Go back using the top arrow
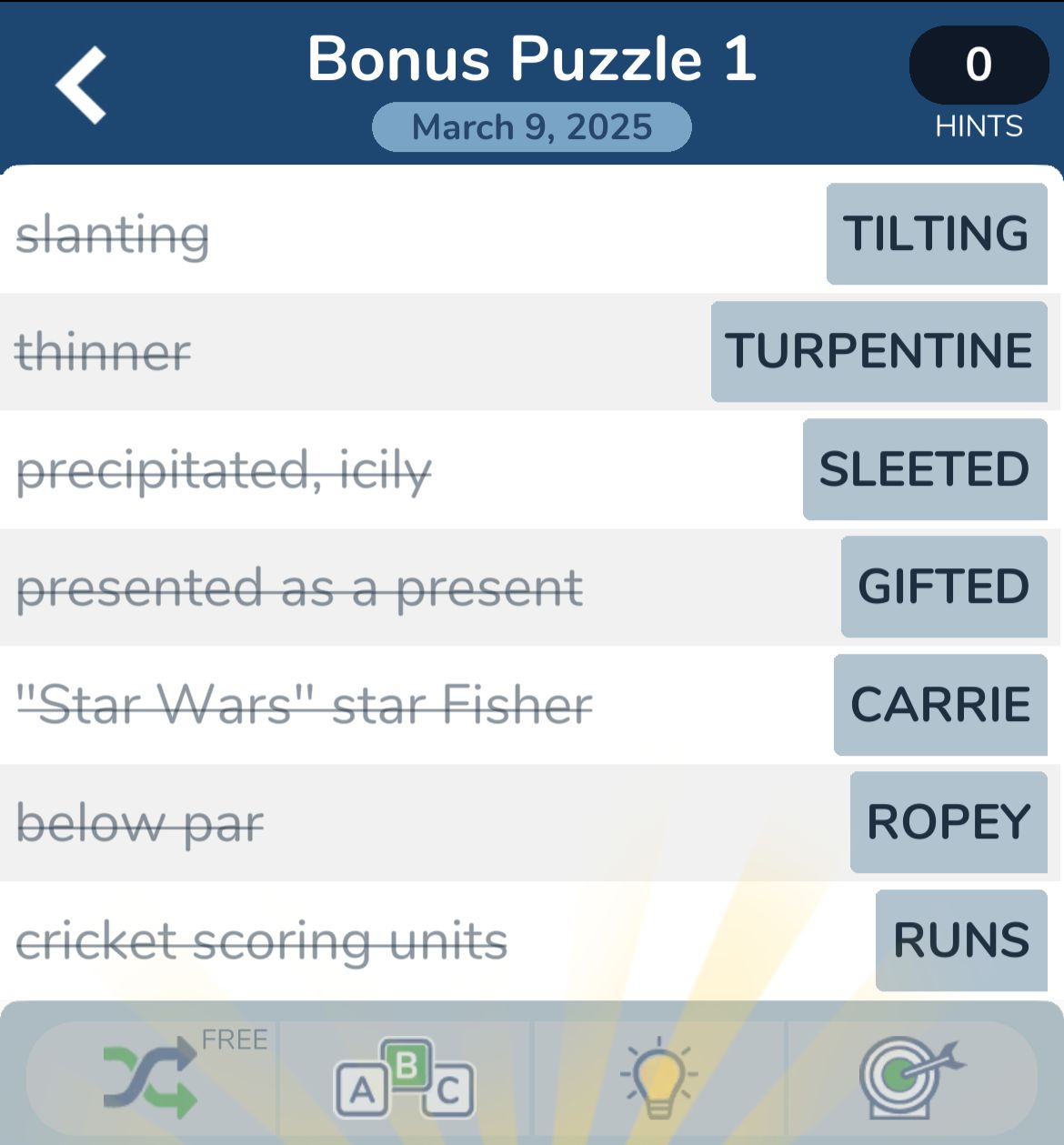 click(82, 85)
